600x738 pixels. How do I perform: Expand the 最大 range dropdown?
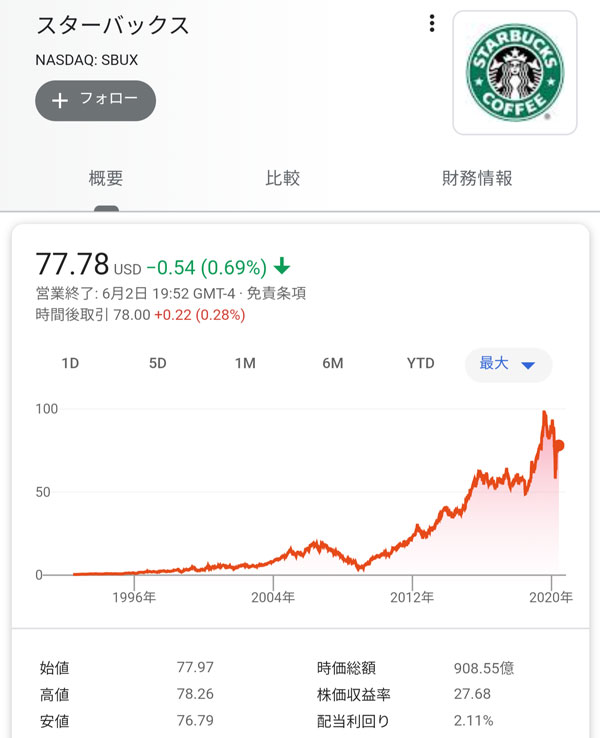[508, 364]
